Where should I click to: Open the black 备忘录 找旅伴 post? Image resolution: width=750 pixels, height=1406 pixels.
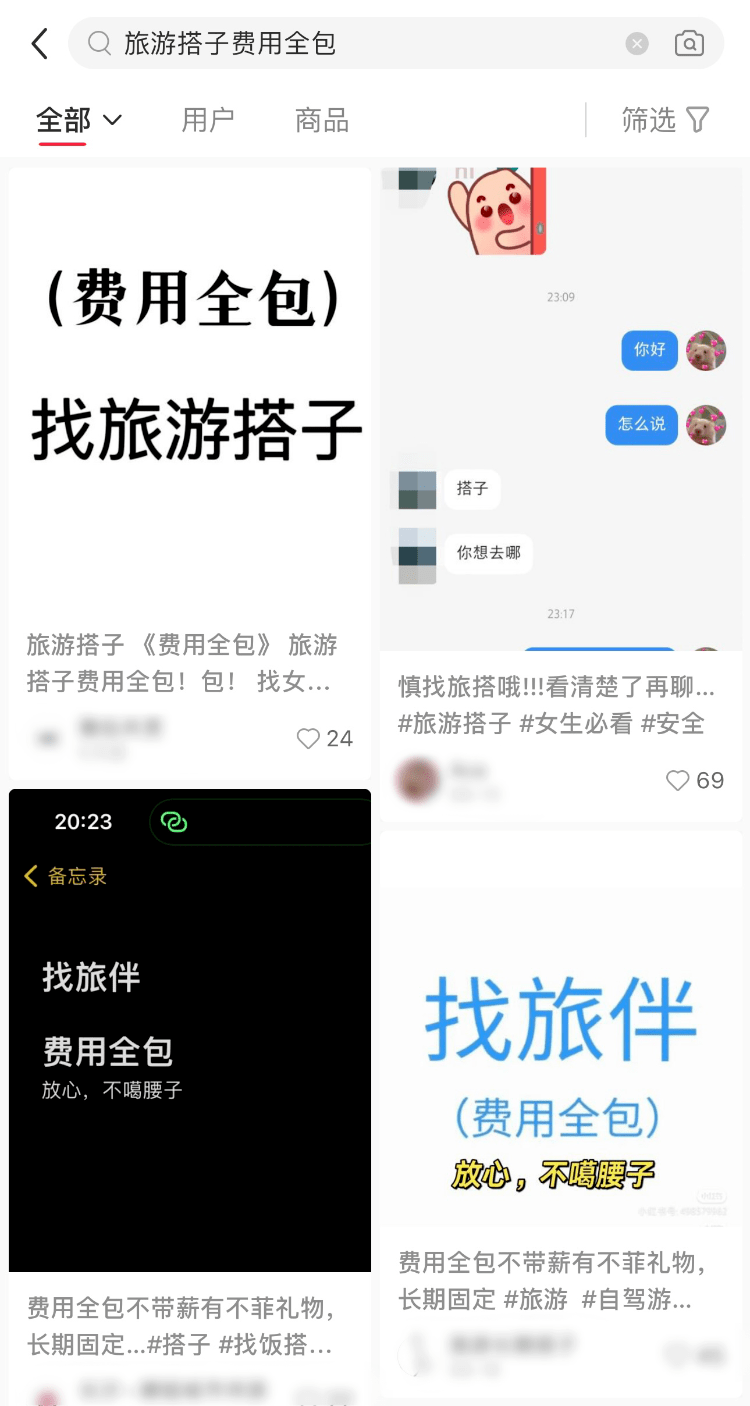(x=190, y=1030)
